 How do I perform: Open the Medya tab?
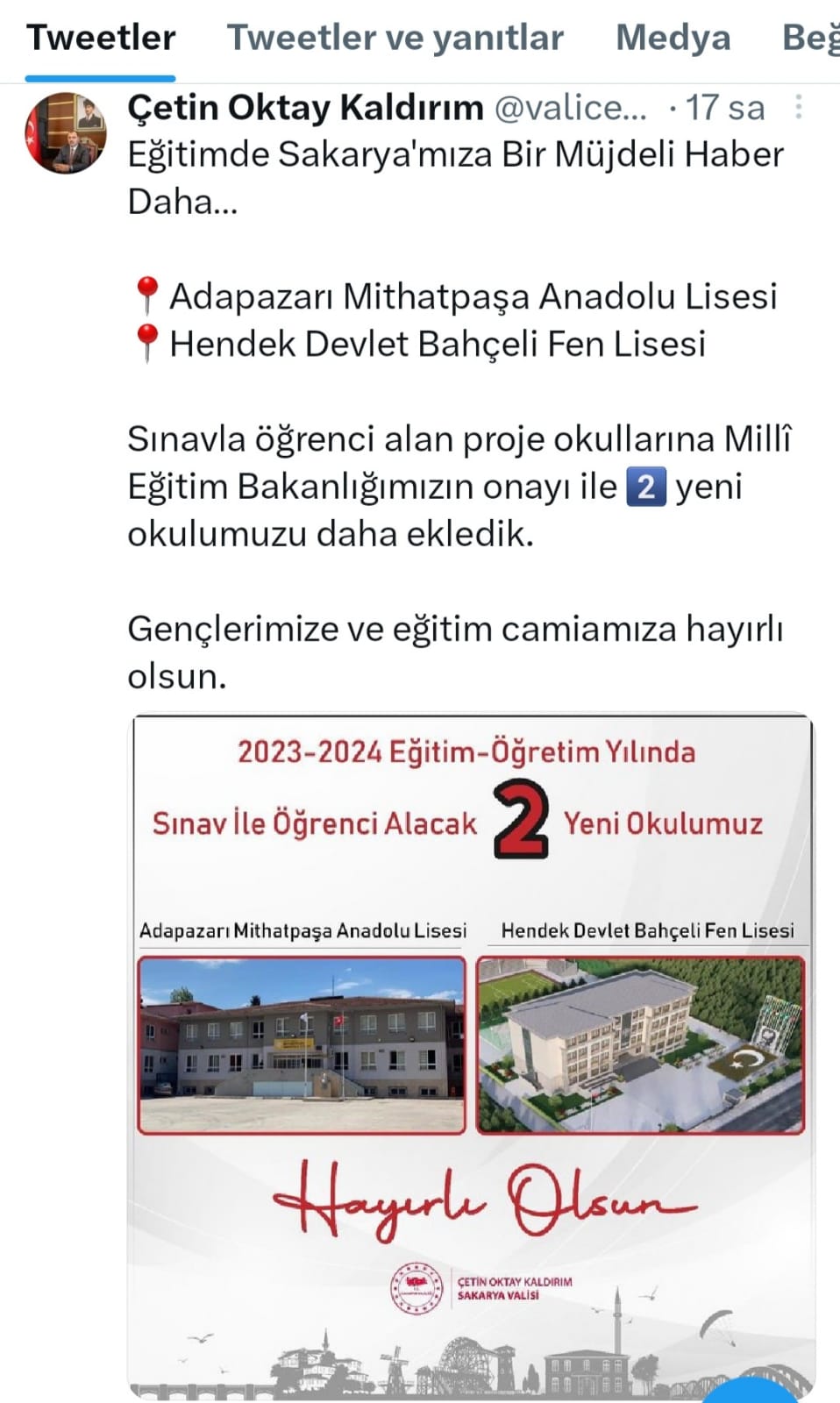(x=673, y=38)
